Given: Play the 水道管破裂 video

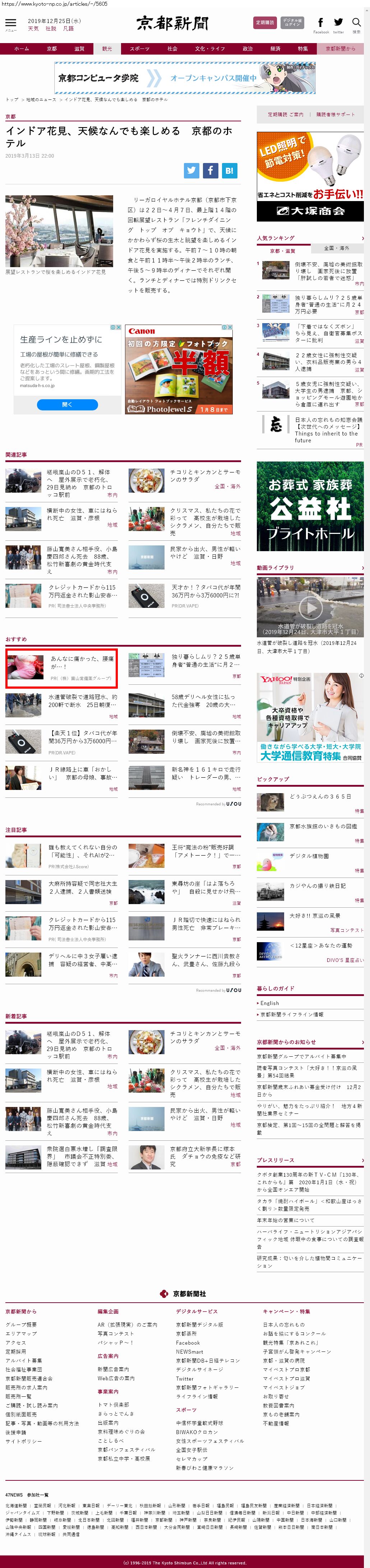Looking at the screenshot, I should click(x=310, y=607).
